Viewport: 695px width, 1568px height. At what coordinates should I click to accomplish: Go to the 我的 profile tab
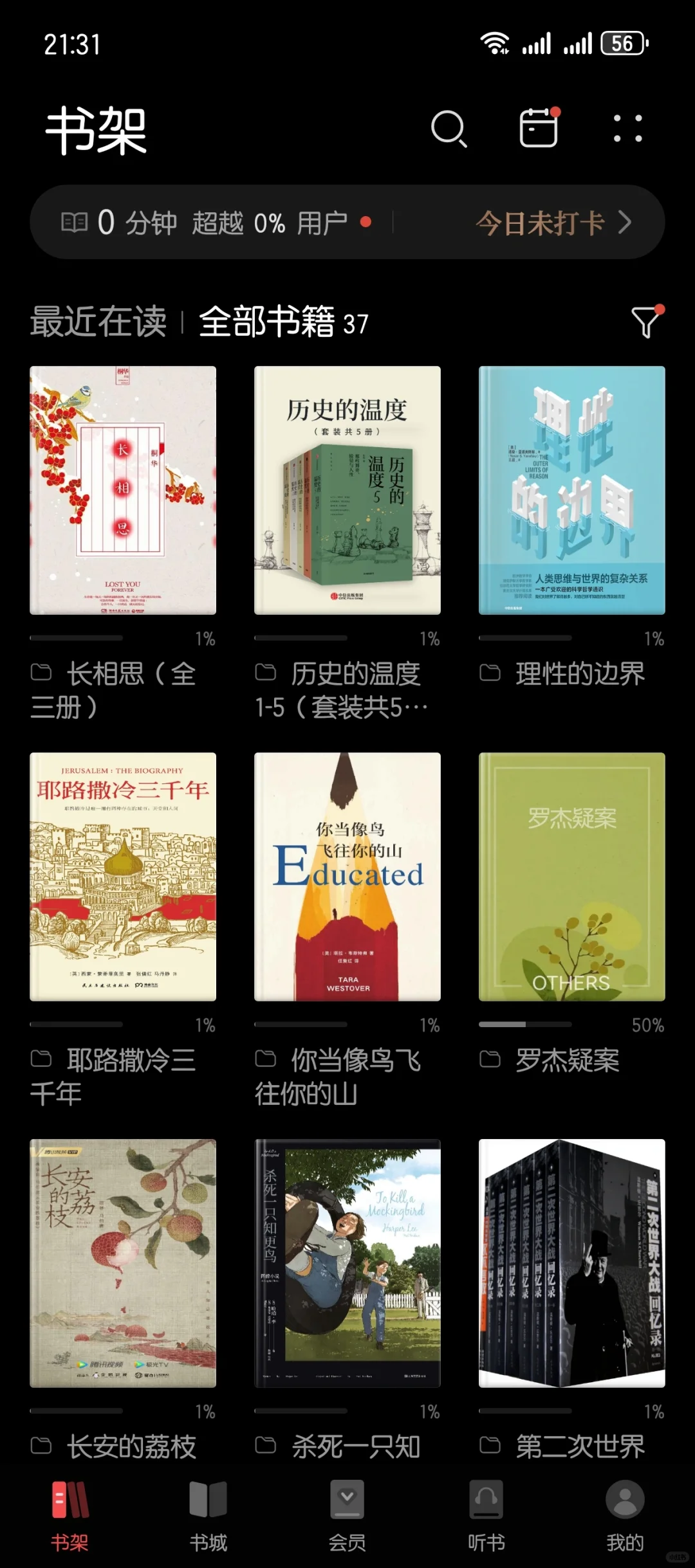(x=625, y=1514)
